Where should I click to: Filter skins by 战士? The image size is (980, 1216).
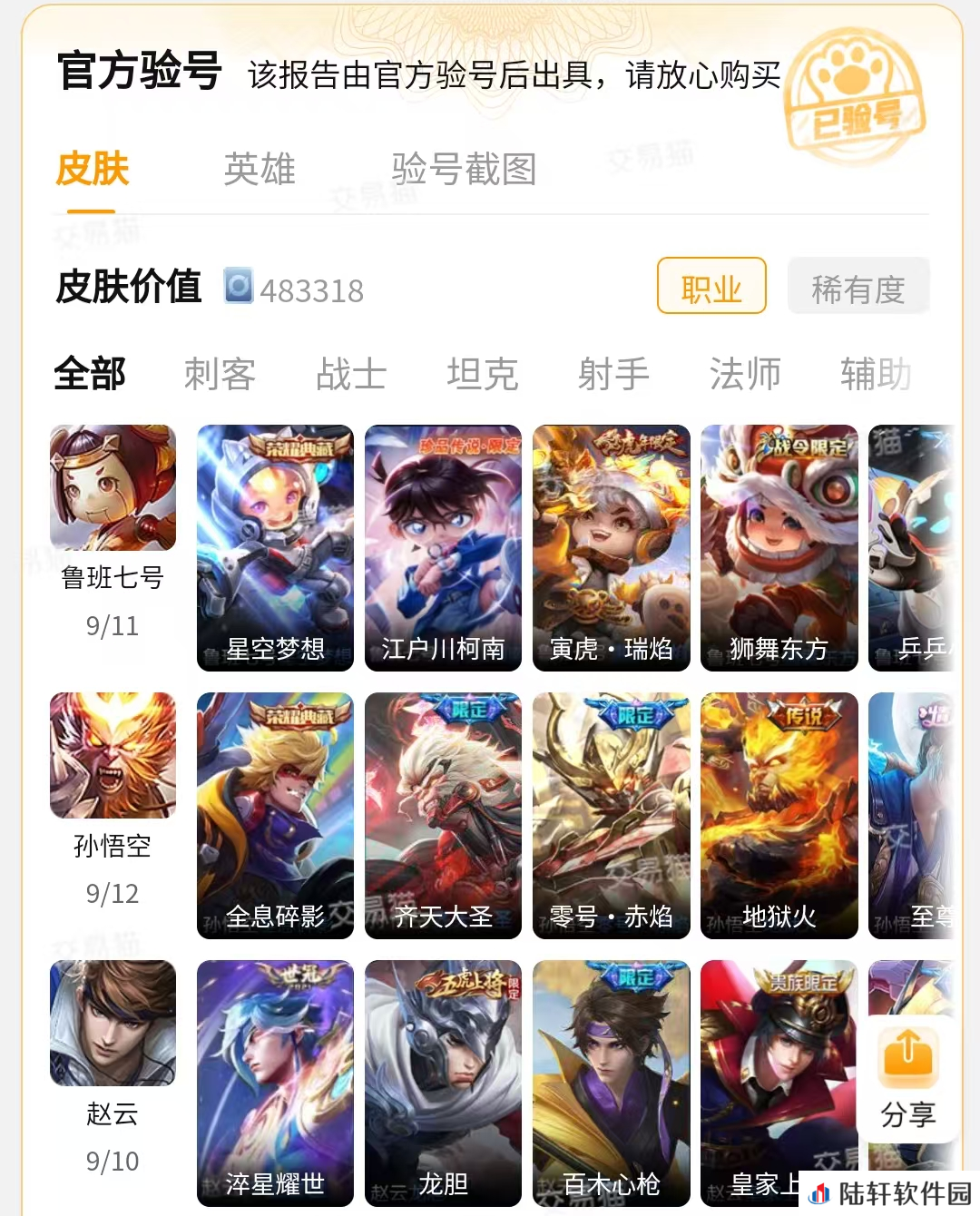(x=351, y=374)
